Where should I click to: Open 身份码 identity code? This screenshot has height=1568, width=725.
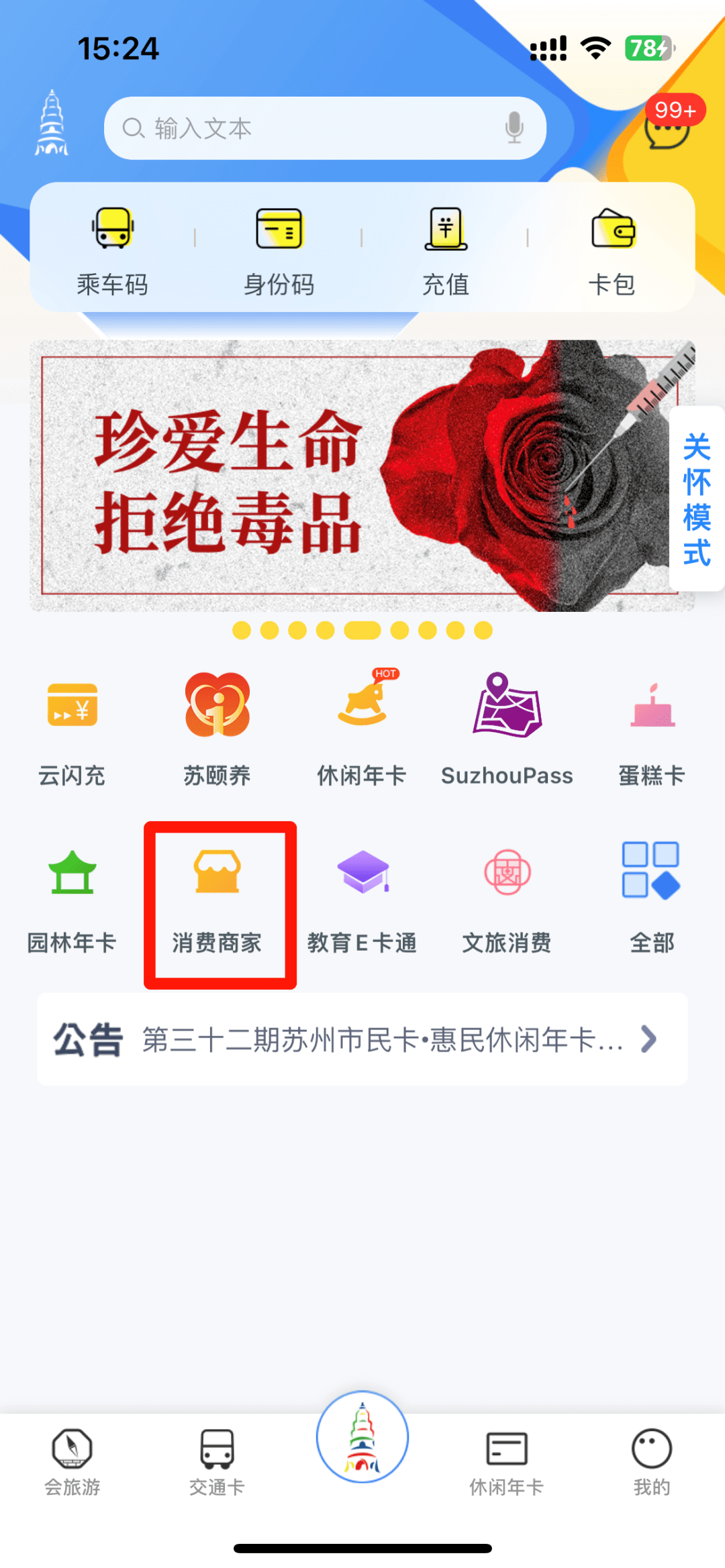point(279,250)
